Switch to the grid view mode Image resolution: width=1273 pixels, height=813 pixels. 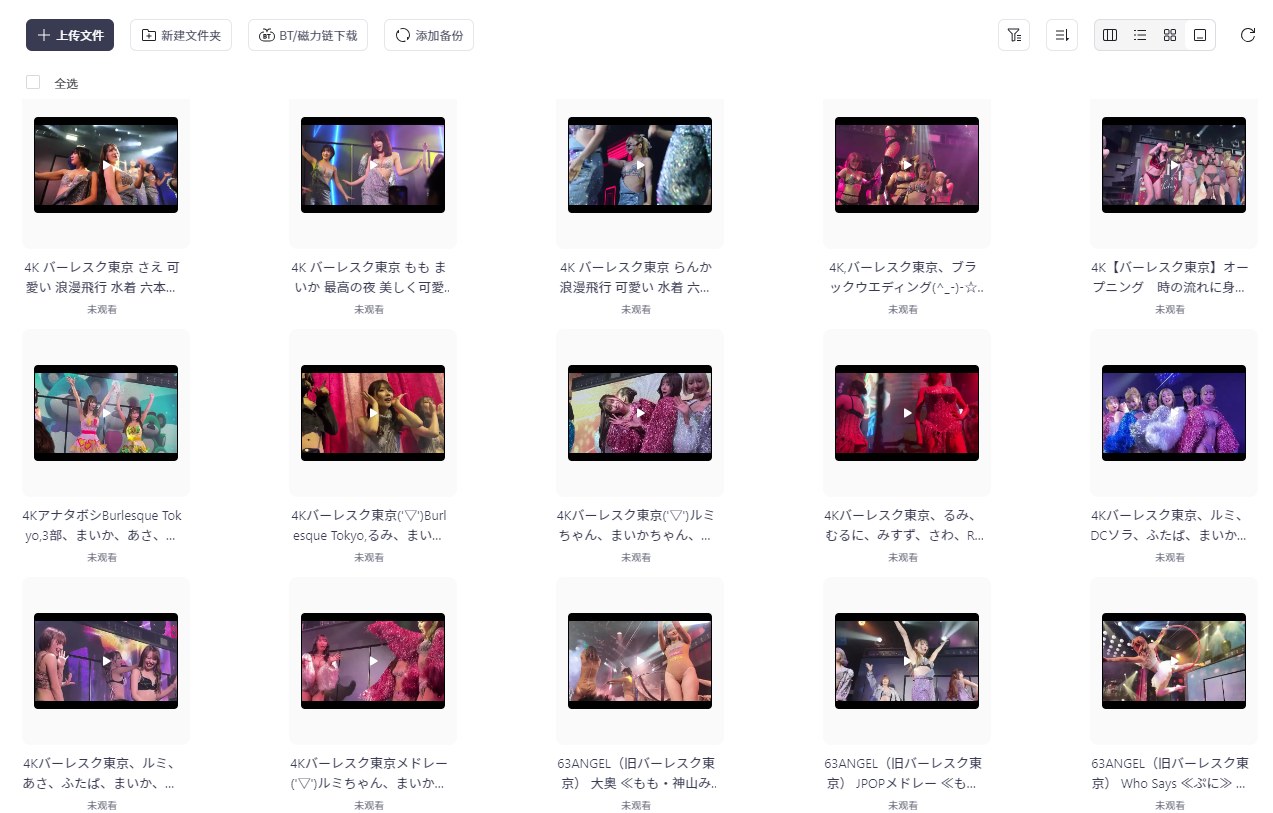pos(1170,35)
